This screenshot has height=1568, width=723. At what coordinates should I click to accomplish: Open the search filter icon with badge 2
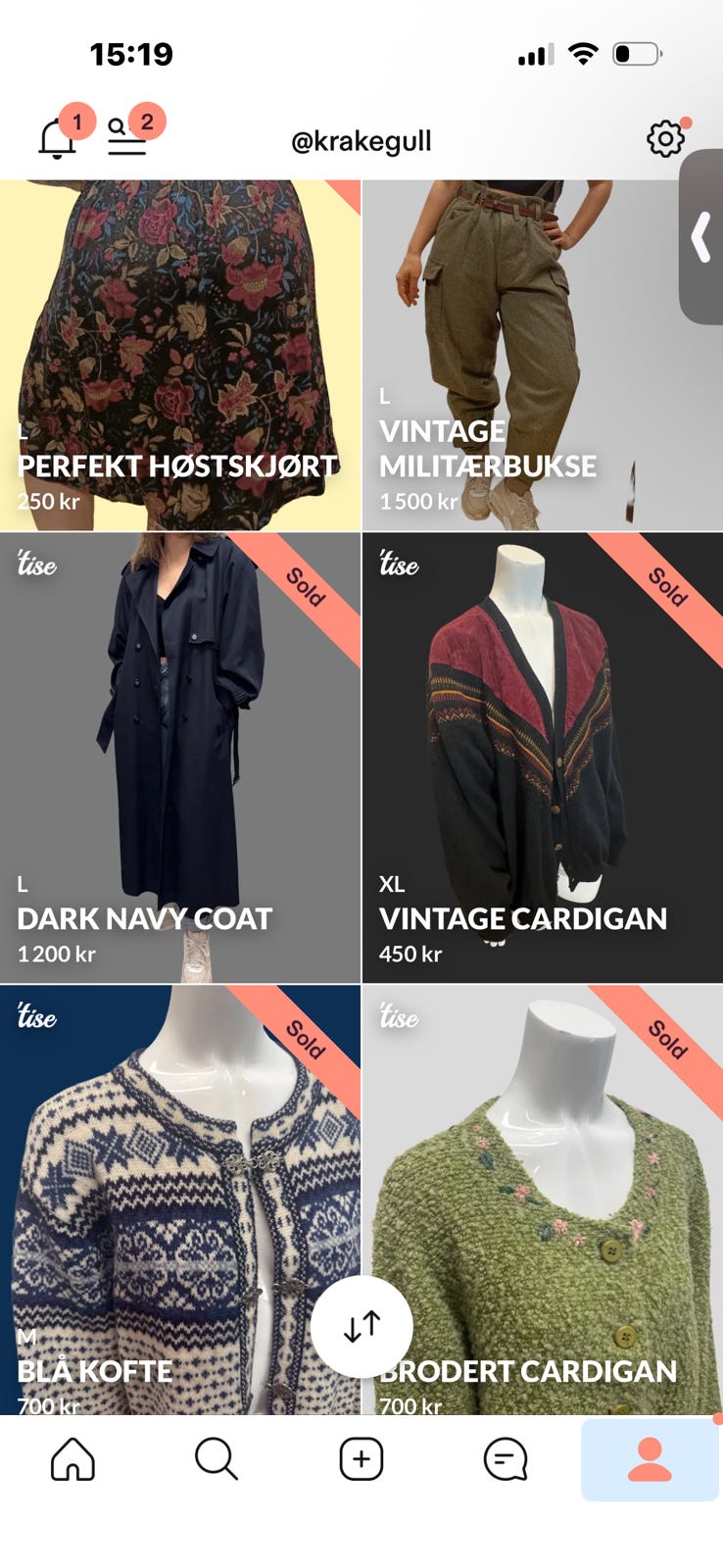click(125, 137)
